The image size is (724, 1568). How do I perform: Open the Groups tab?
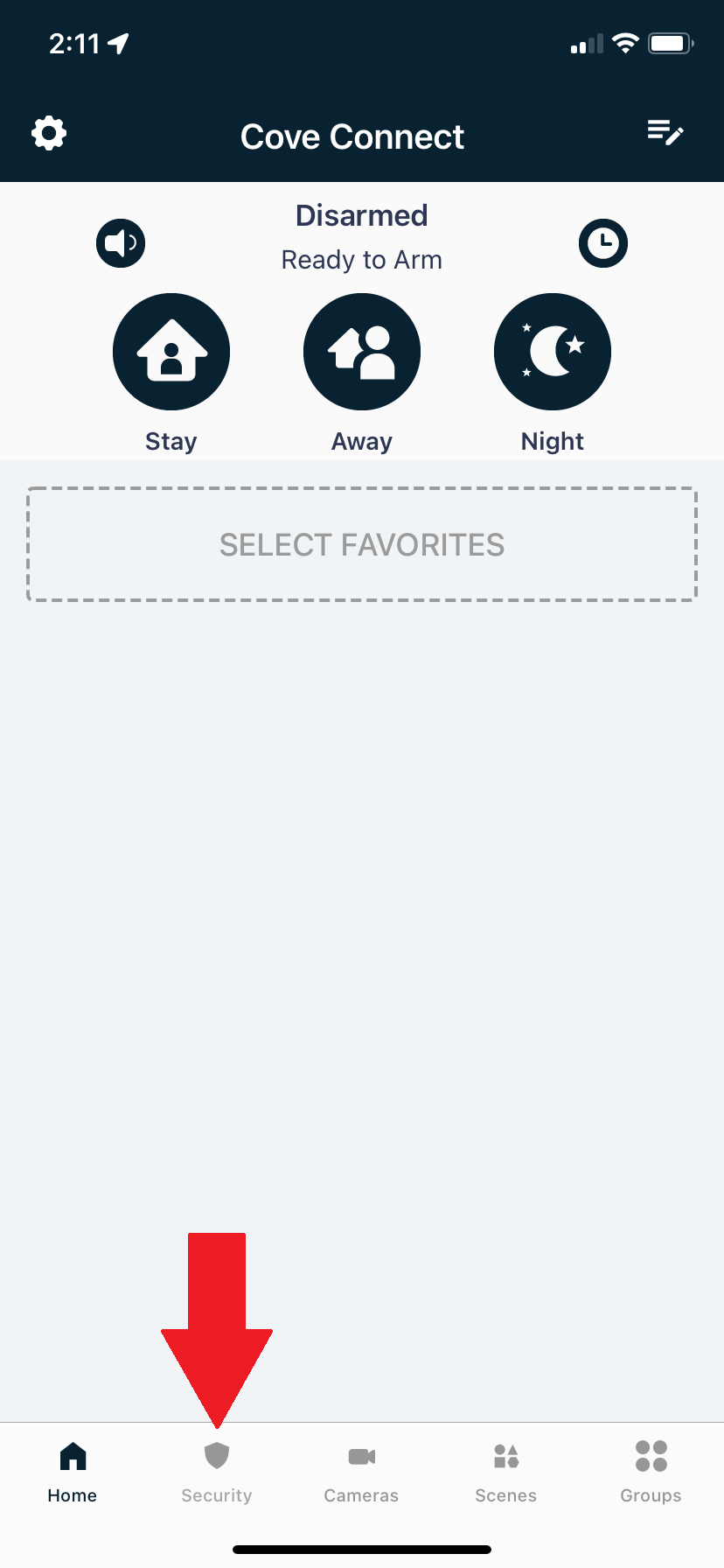point(651,1472)
